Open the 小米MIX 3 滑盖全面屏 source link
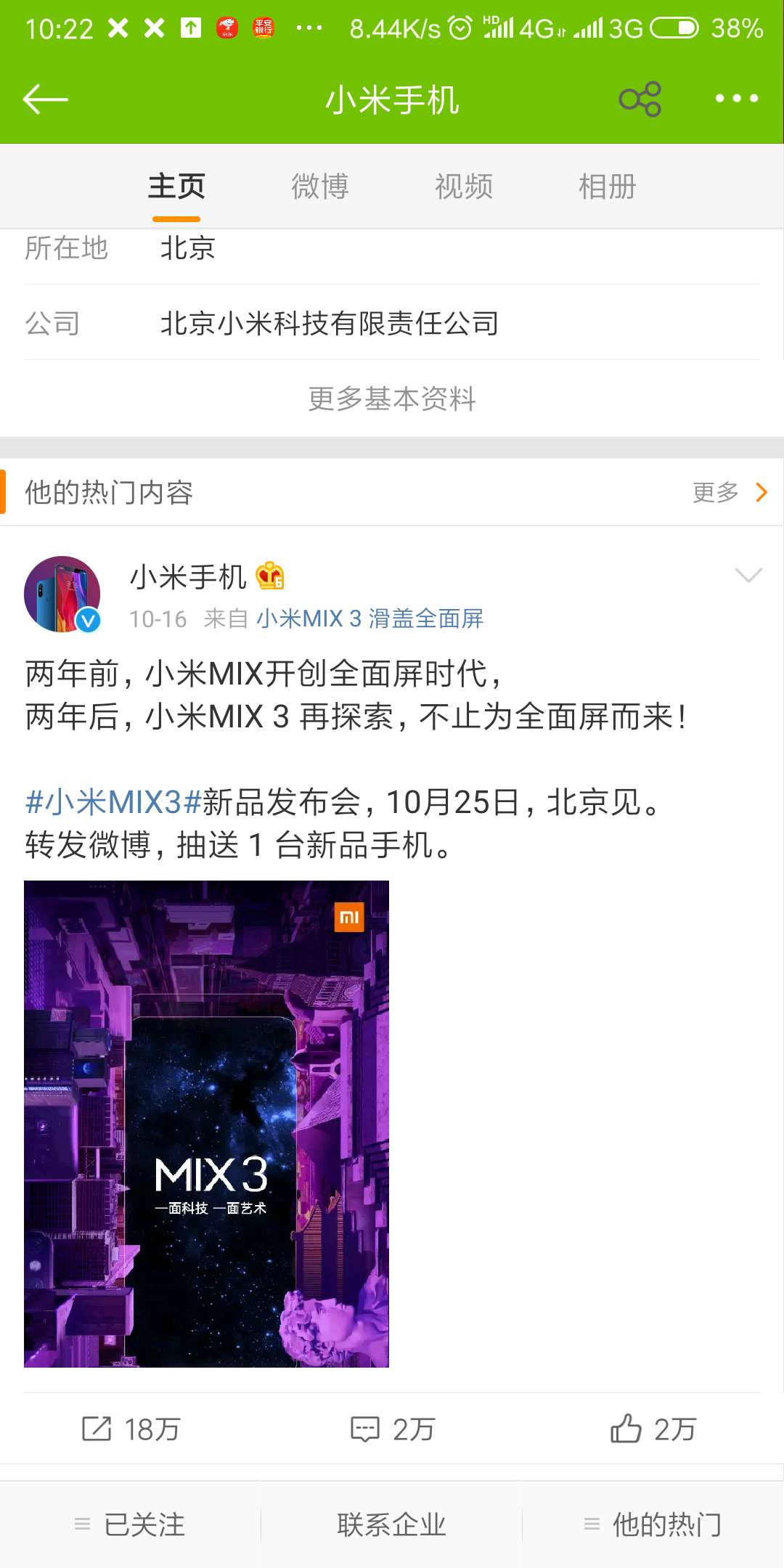The height and width of the screenshot is (1568, 784). coord(370,618)
